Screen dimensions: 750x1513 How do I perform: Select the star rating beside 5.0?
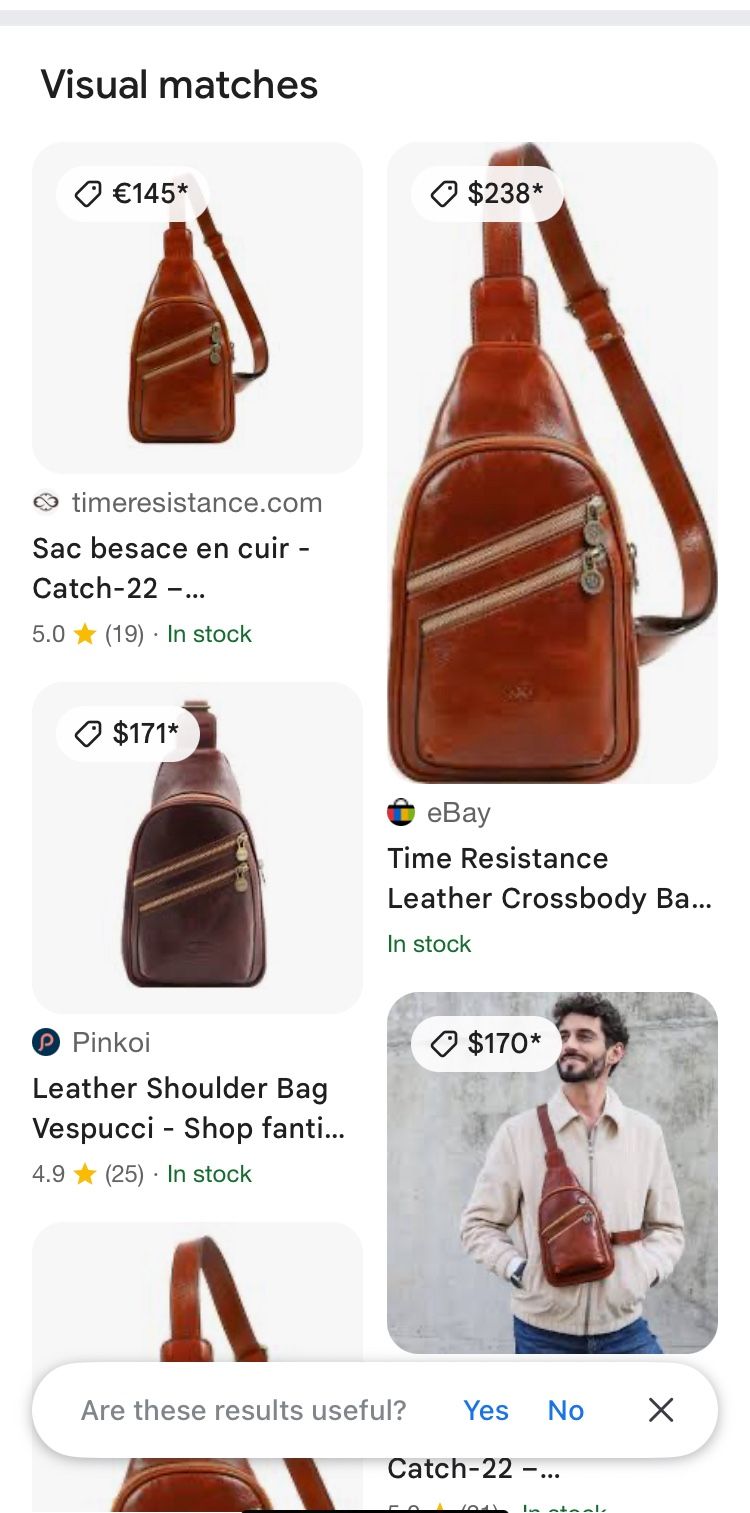point(85,634)
